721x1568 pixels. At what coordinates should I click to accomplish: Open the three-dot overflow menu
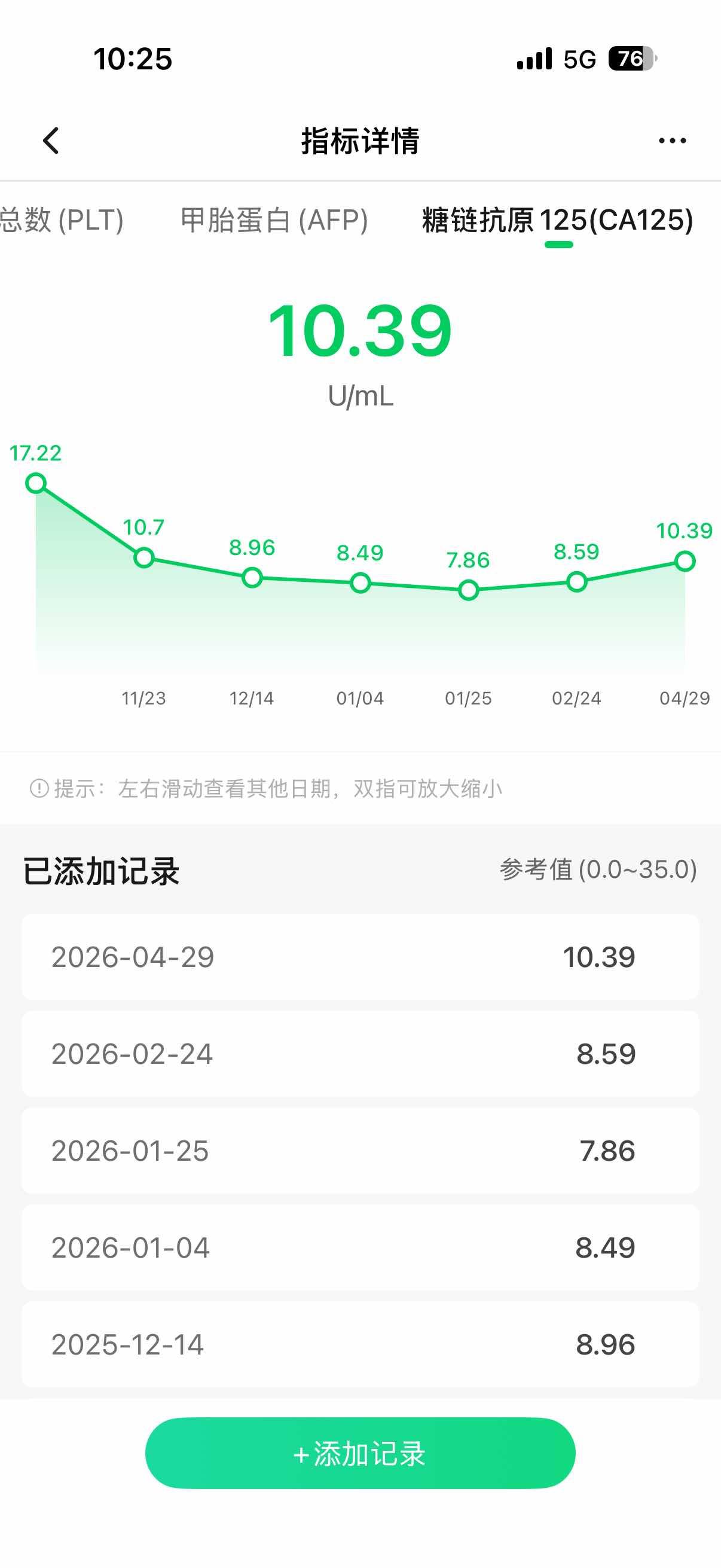click(x=672, y=141)
